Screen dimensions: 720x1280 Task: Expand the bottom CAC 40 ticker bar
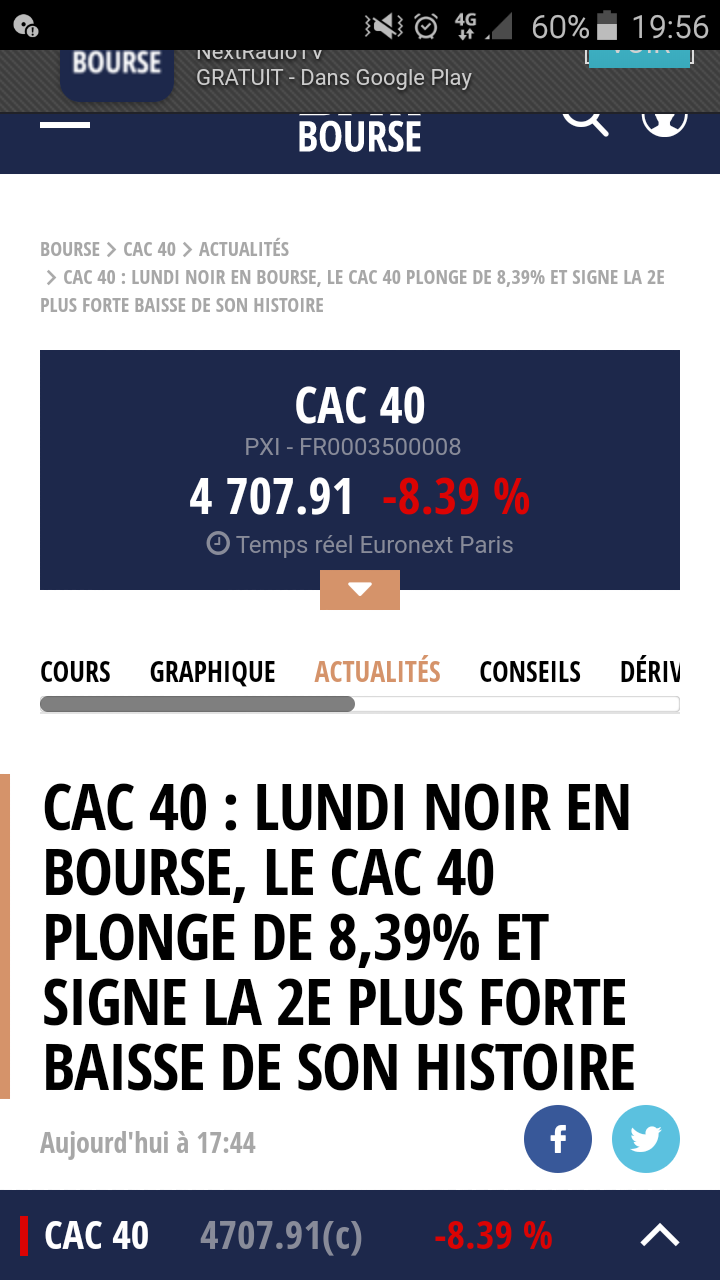click(x=659, y=1236)
